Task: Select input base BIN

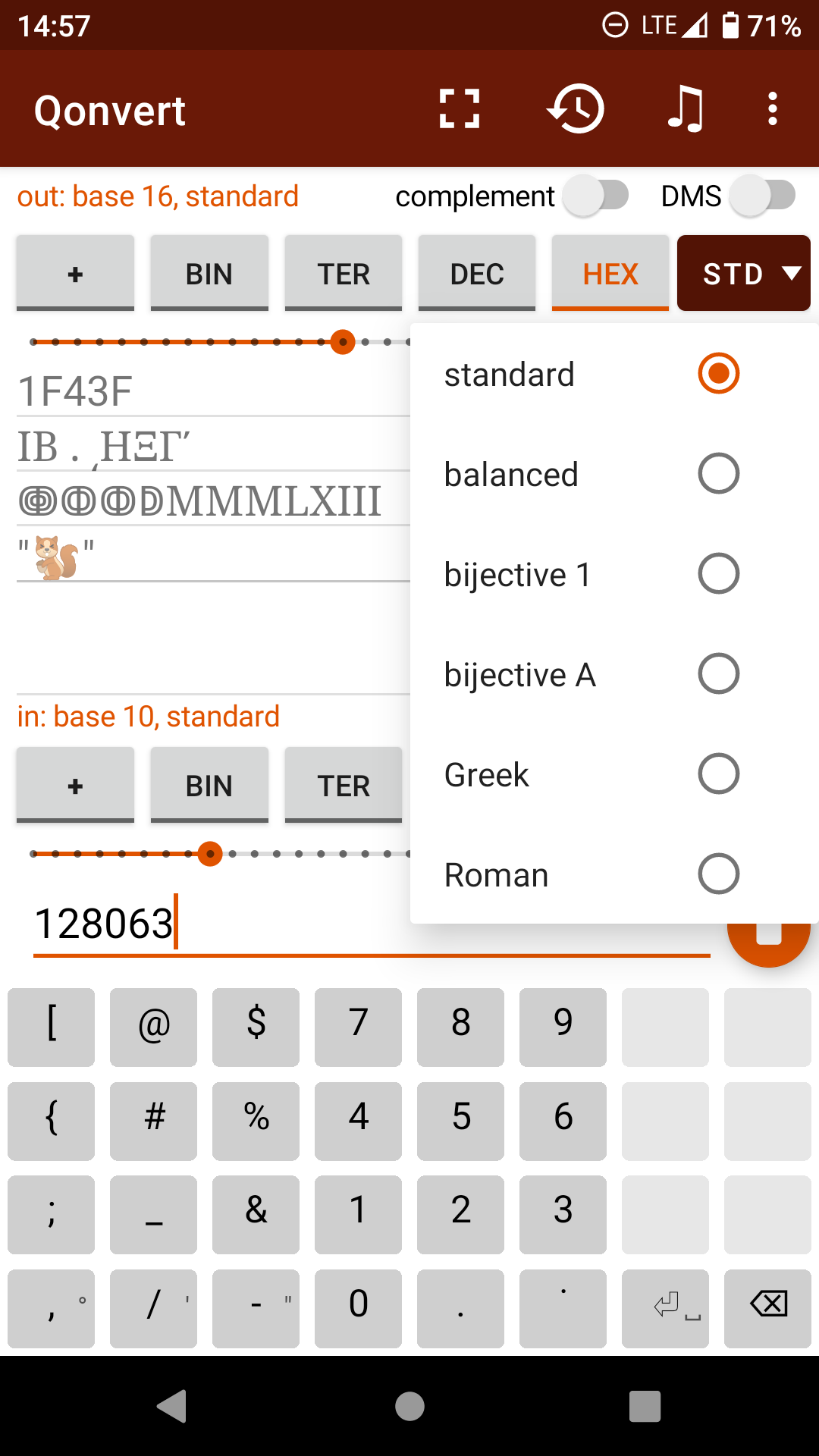Action: point(209,785)
